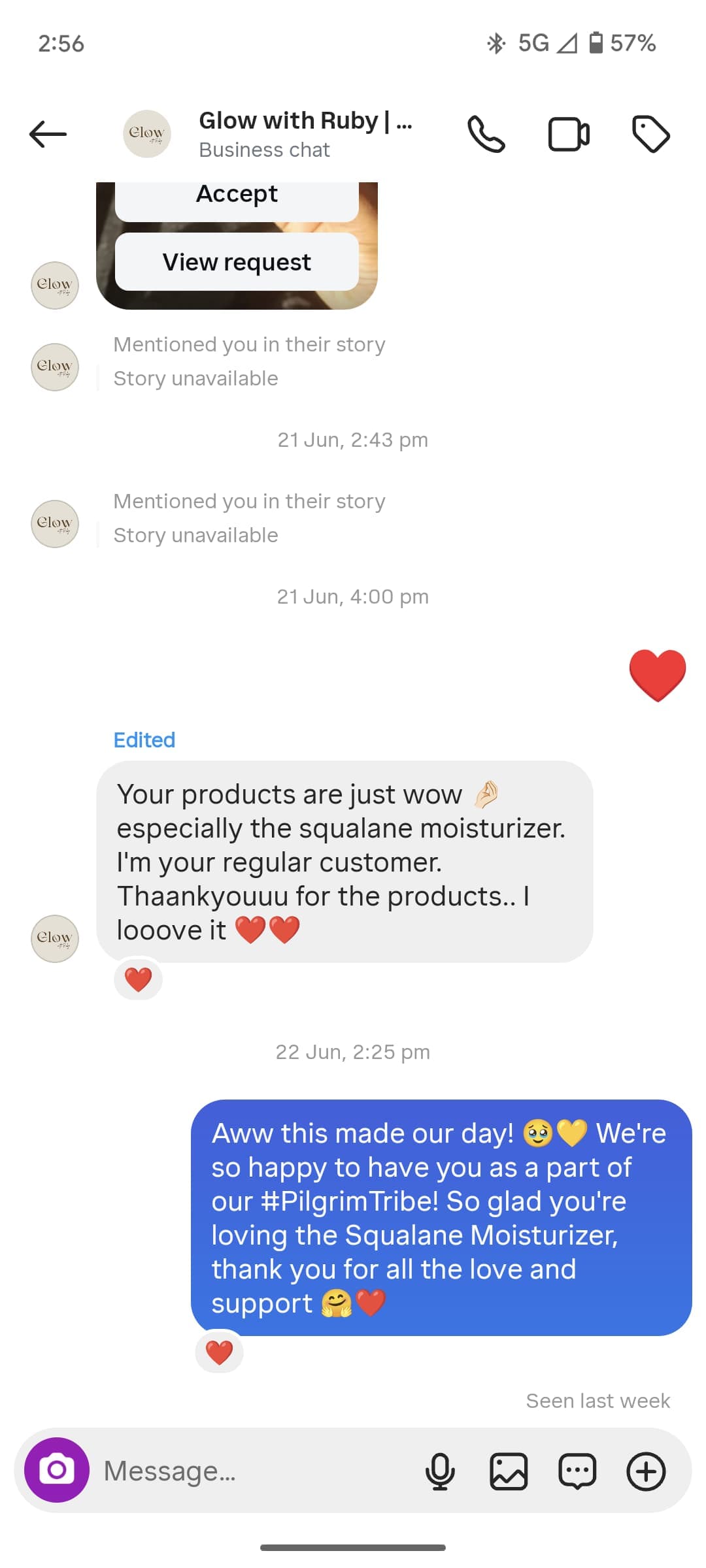Open the label tag icon
The height and width of the screenshot is (1568, 706).
pos(650,134)
